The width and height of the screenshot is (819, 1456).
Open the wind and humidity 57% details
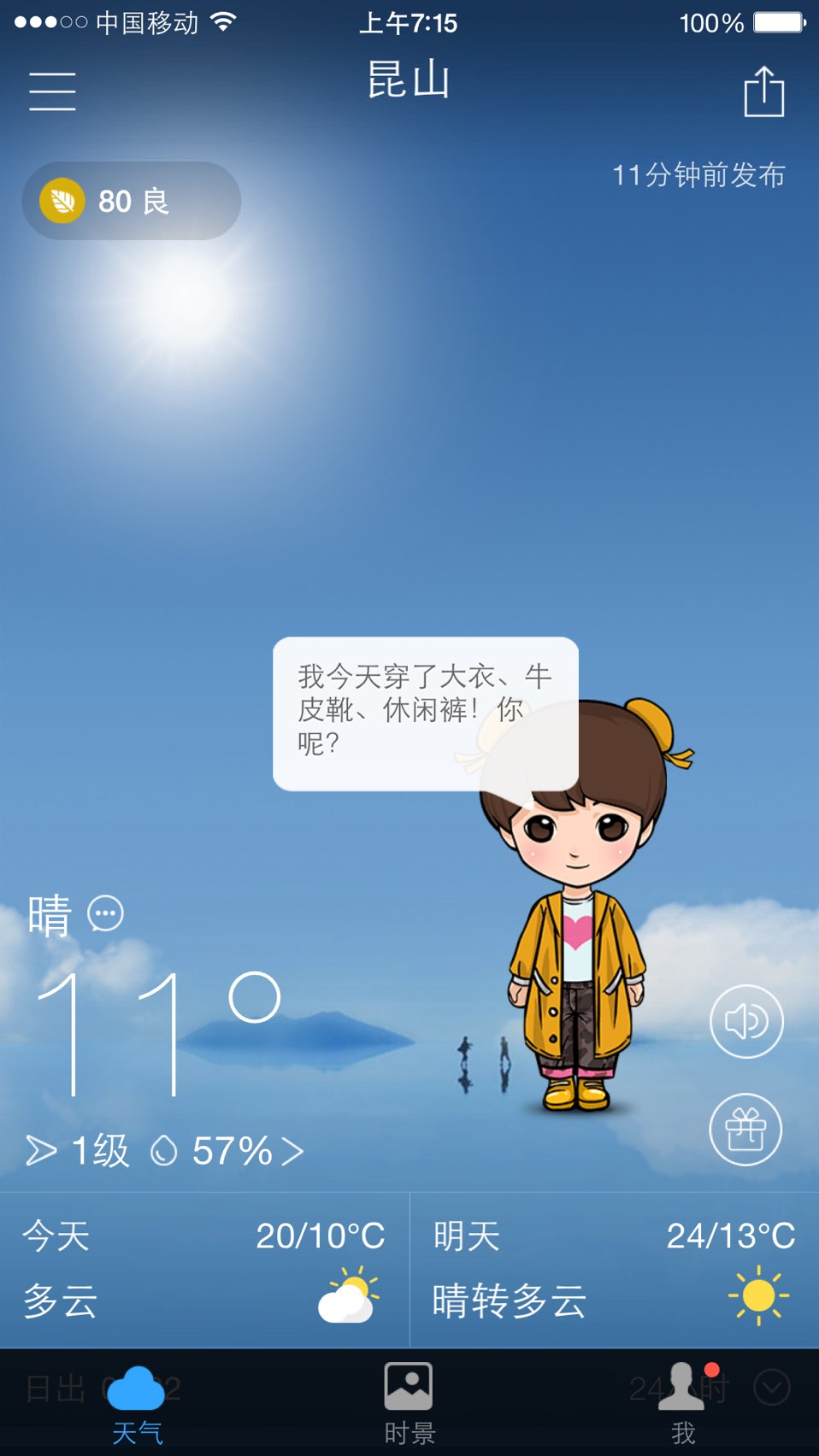point(165,1151)
